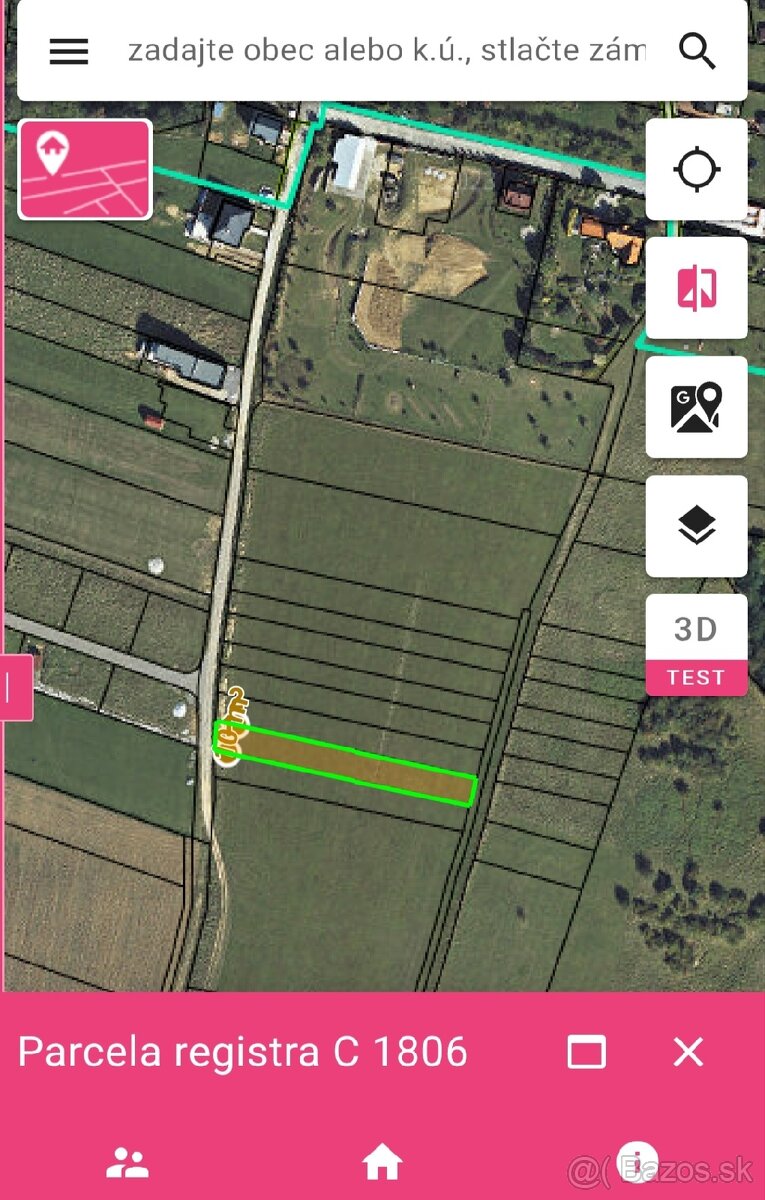The image size is (765, 1200).
Task: Toggle the map compare view button
Action: (x=696, y=288)
